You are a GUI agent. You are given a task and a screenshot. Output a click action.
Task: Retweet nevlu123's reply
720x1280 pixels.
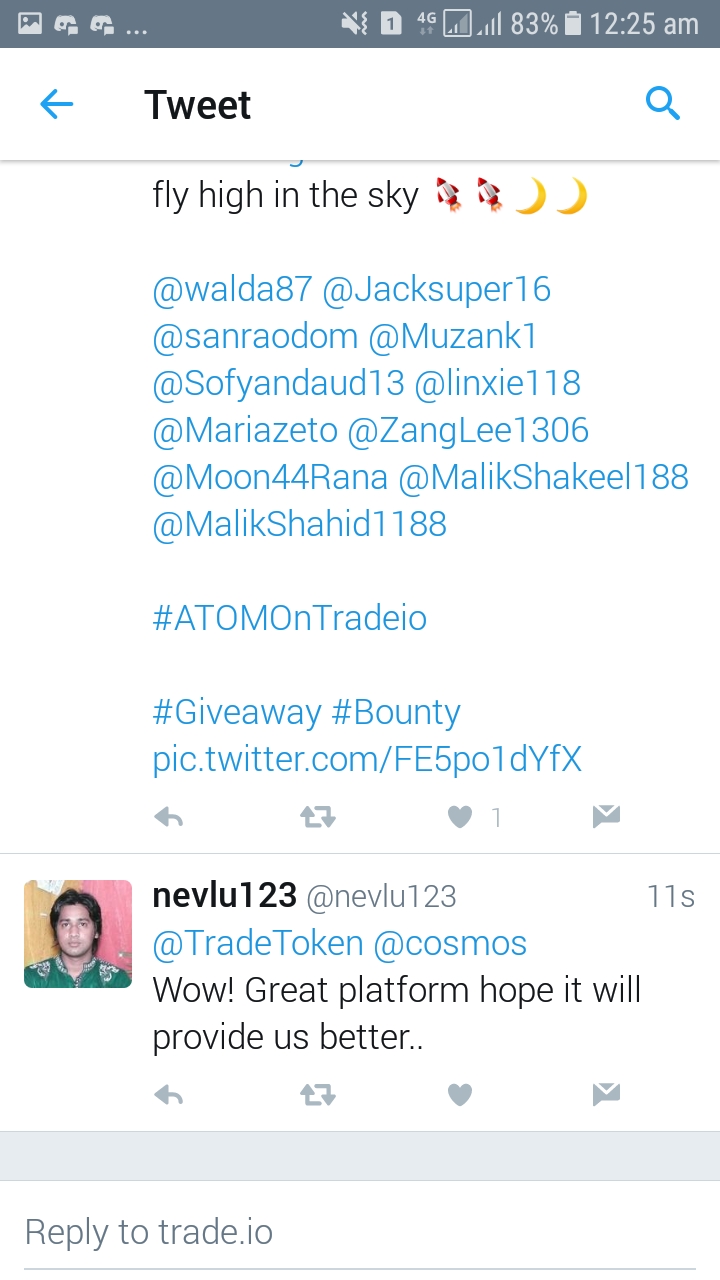318,1096
